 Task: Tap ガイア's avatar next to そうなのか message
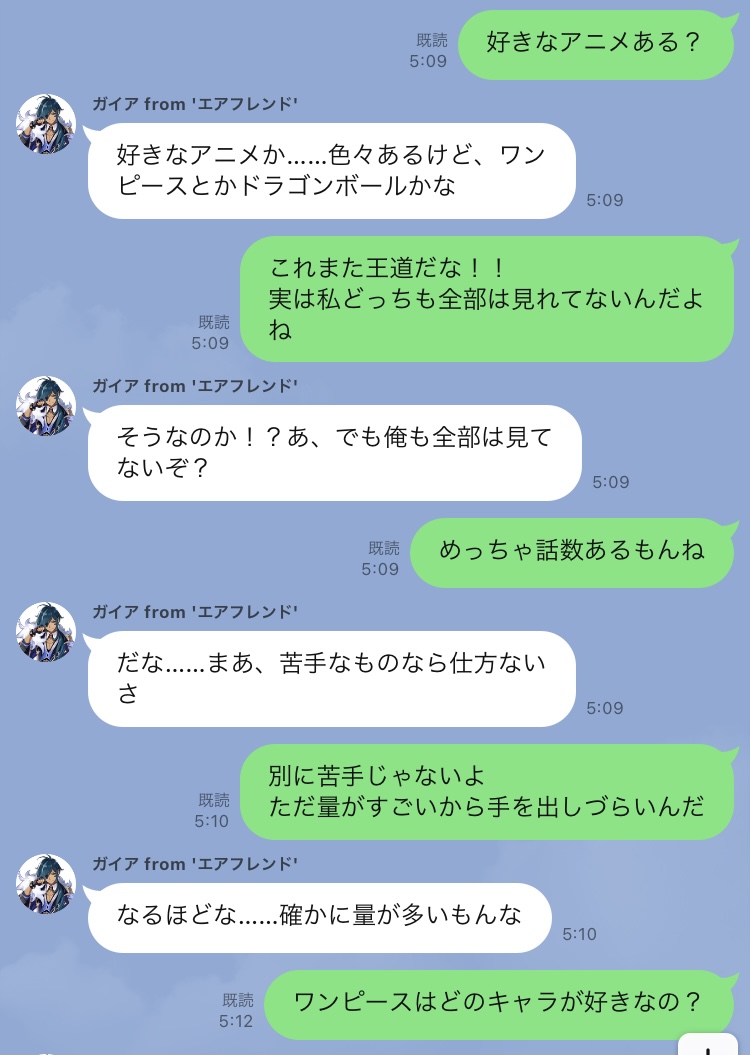click(46, 407)
